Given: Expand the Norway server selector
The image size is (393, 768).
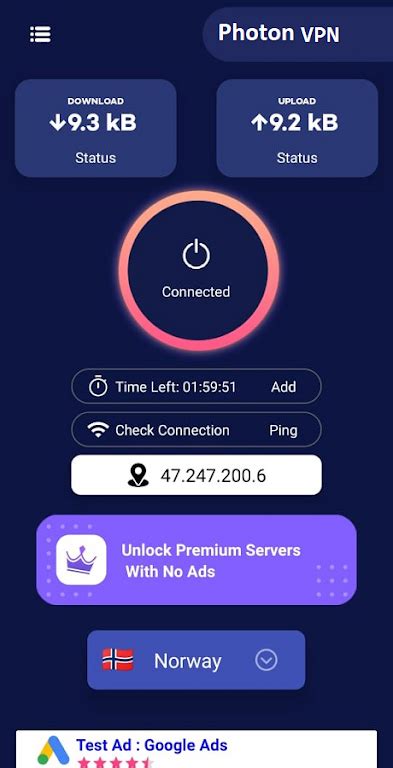Looking at the screenshot, I should coord(196,660).
